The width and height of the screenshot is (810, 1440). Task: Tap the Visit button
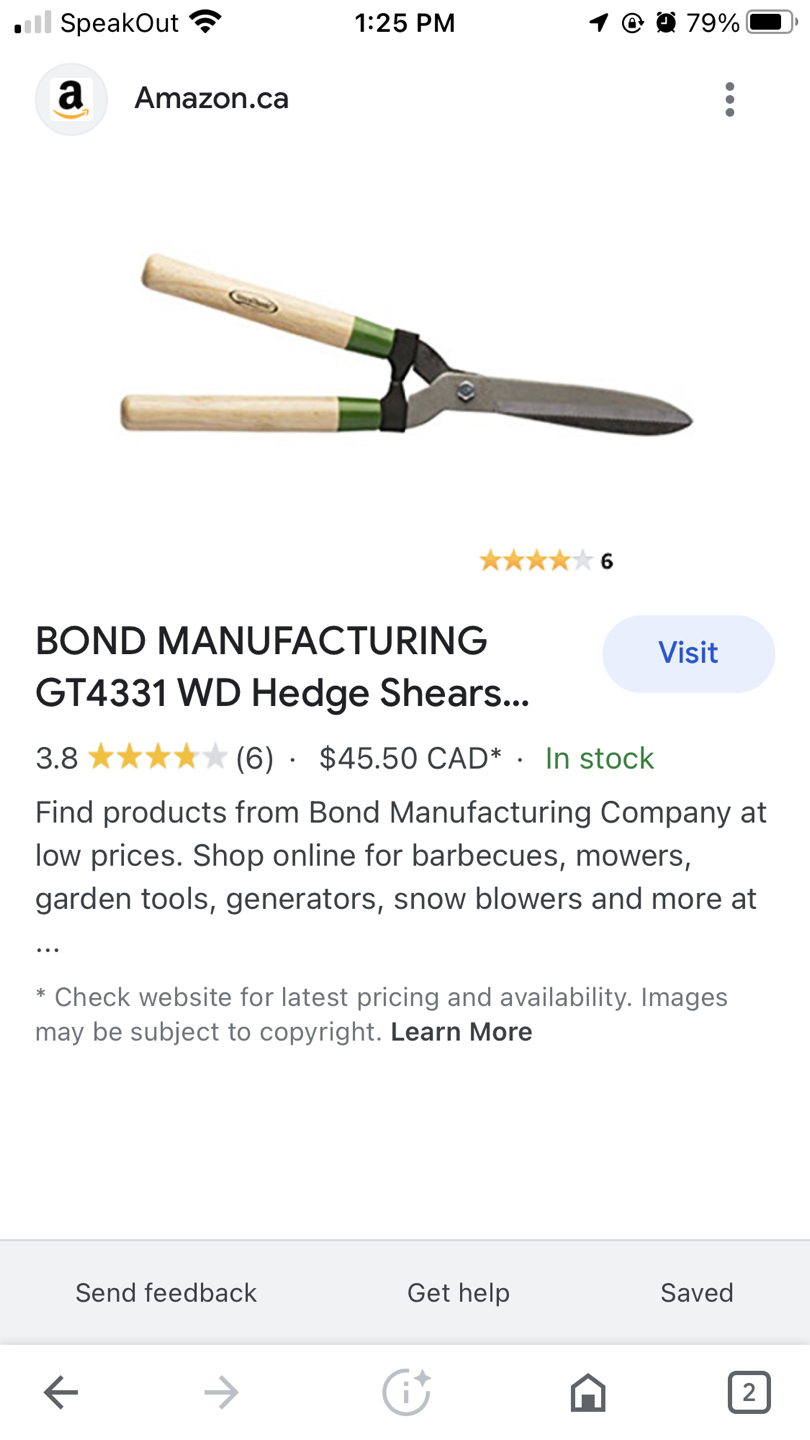[688, 653]
